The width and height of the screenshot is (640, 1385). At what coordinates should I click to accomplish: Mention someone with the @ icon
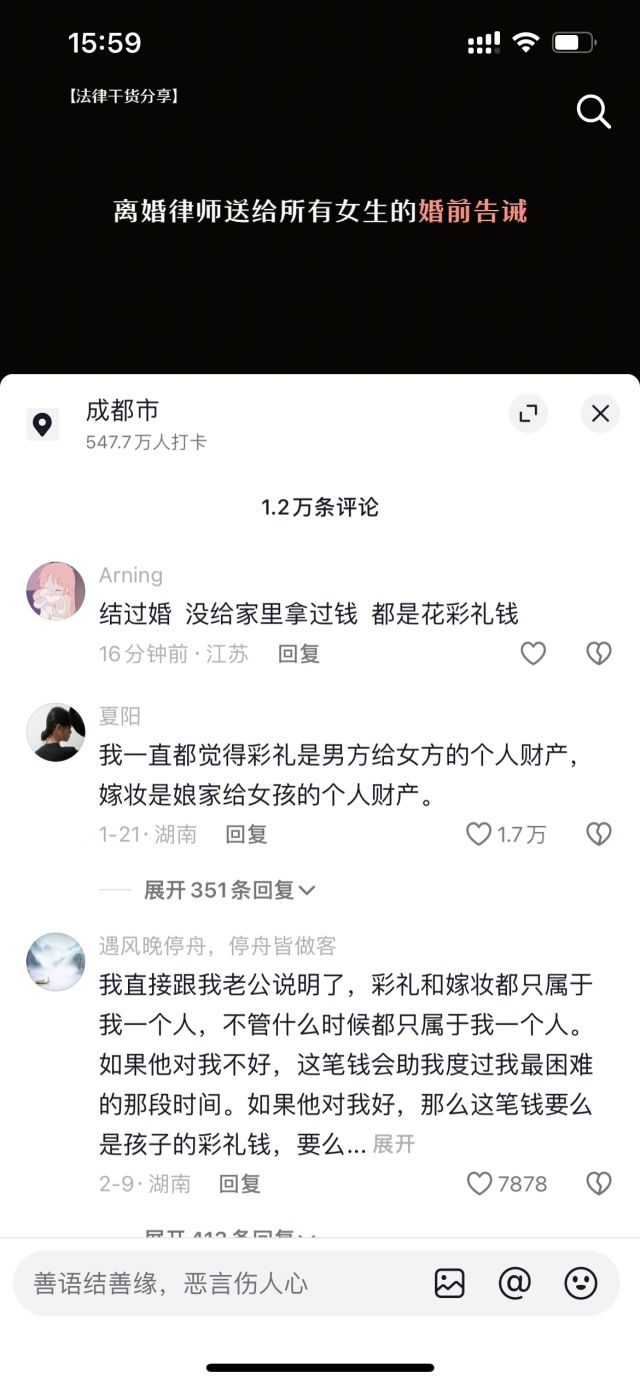pos(514,1283)
